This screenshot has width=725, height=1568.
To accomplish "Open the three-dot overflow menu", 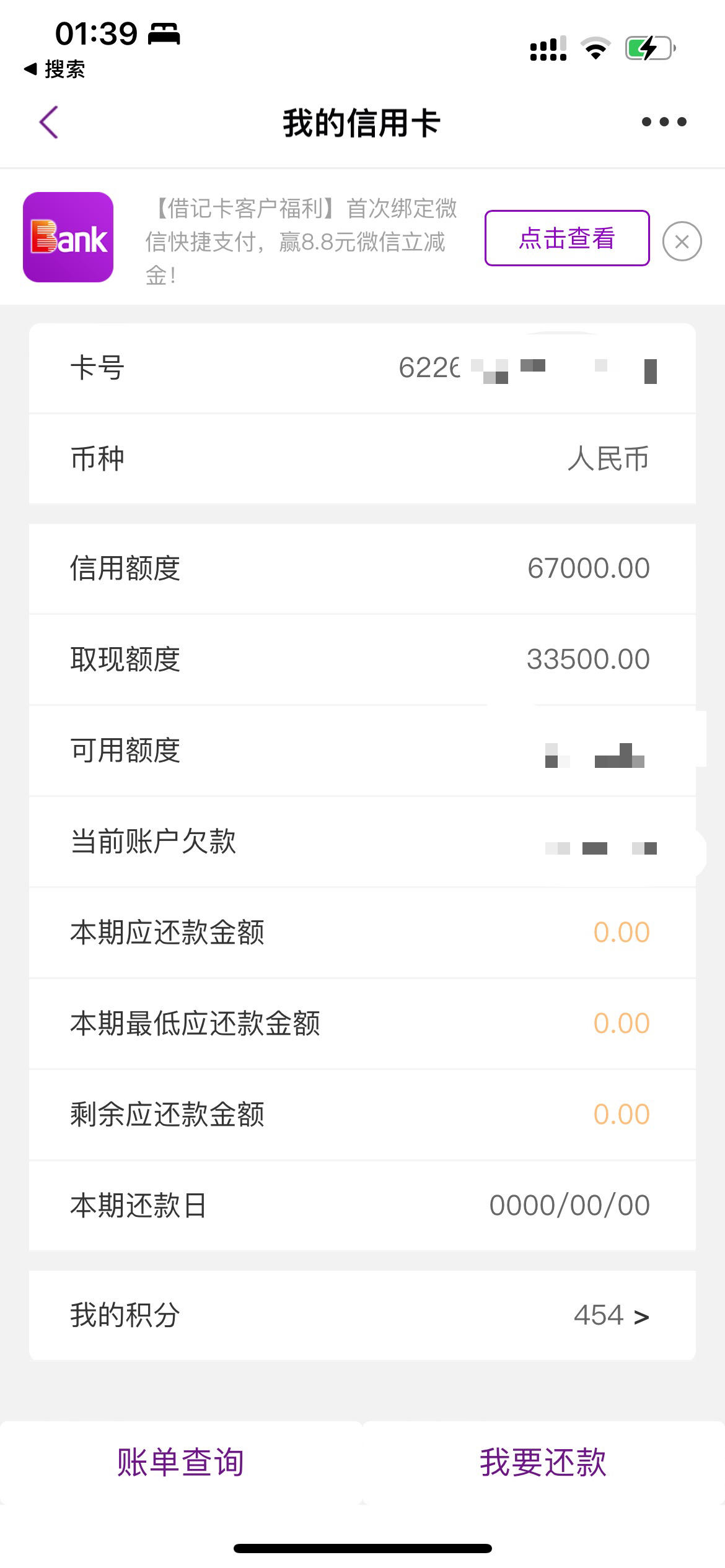I will (664, 122).
